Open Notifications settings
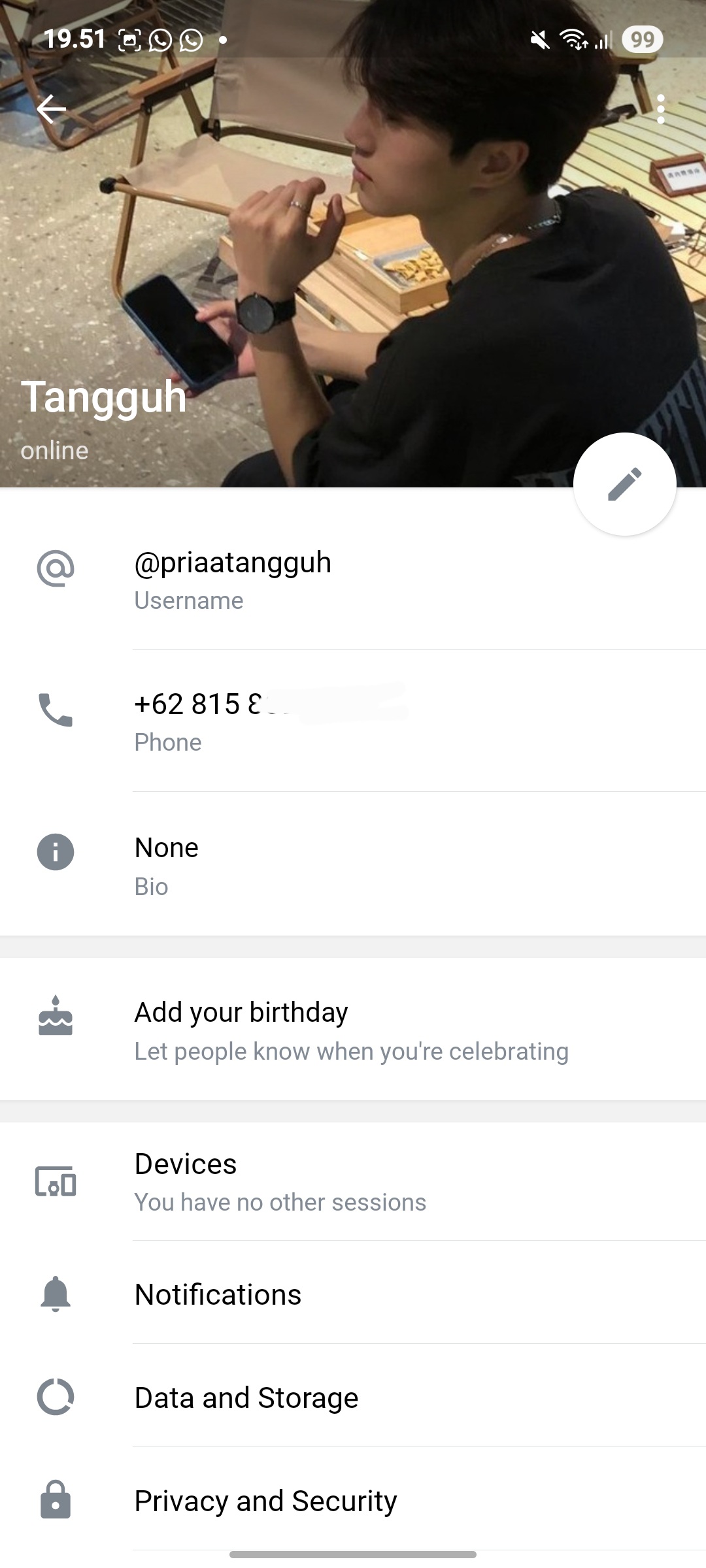The width and height of the screenshot is (706, 1568). pyautogui.click(x=353, y=1294)
